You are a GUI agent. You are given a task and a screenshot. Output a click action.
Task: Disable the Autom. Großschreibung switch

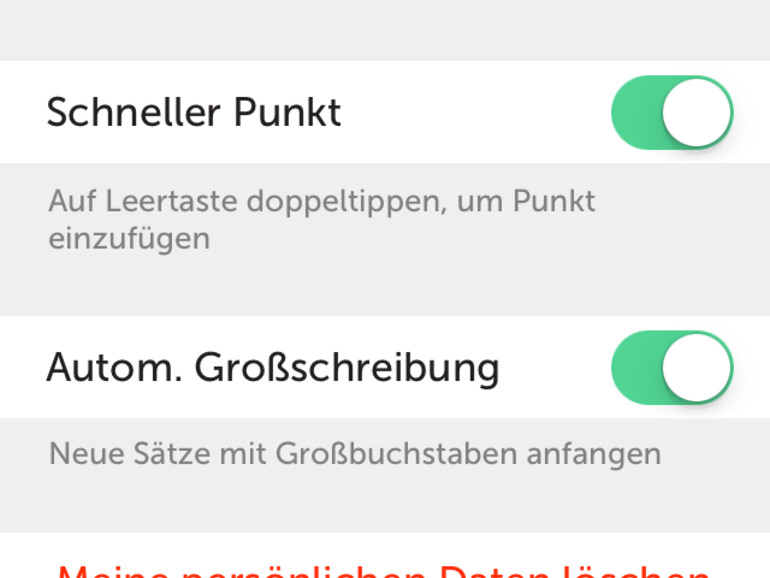tap(672, 368)
